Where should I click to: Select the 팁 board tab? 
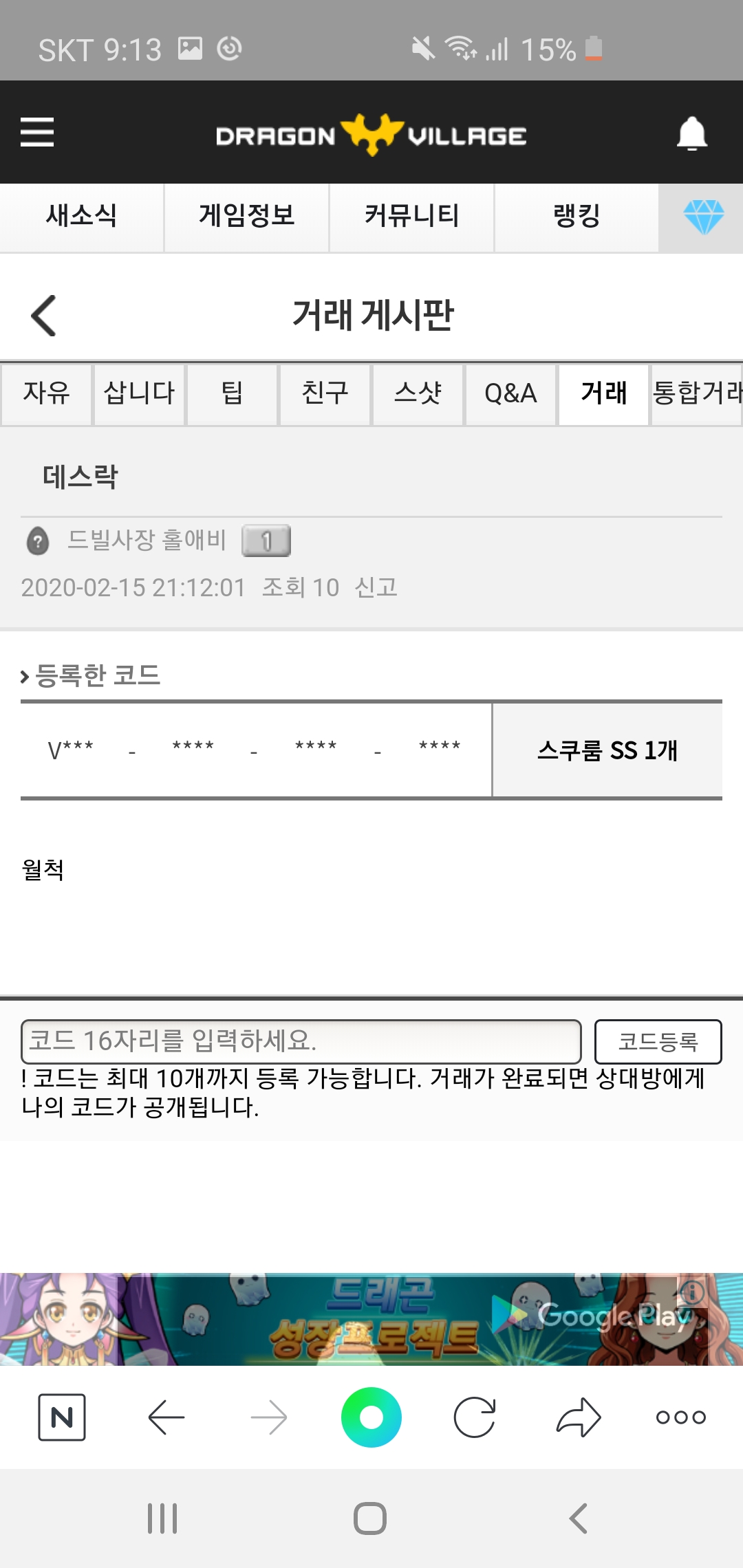(x=232, y=393)
